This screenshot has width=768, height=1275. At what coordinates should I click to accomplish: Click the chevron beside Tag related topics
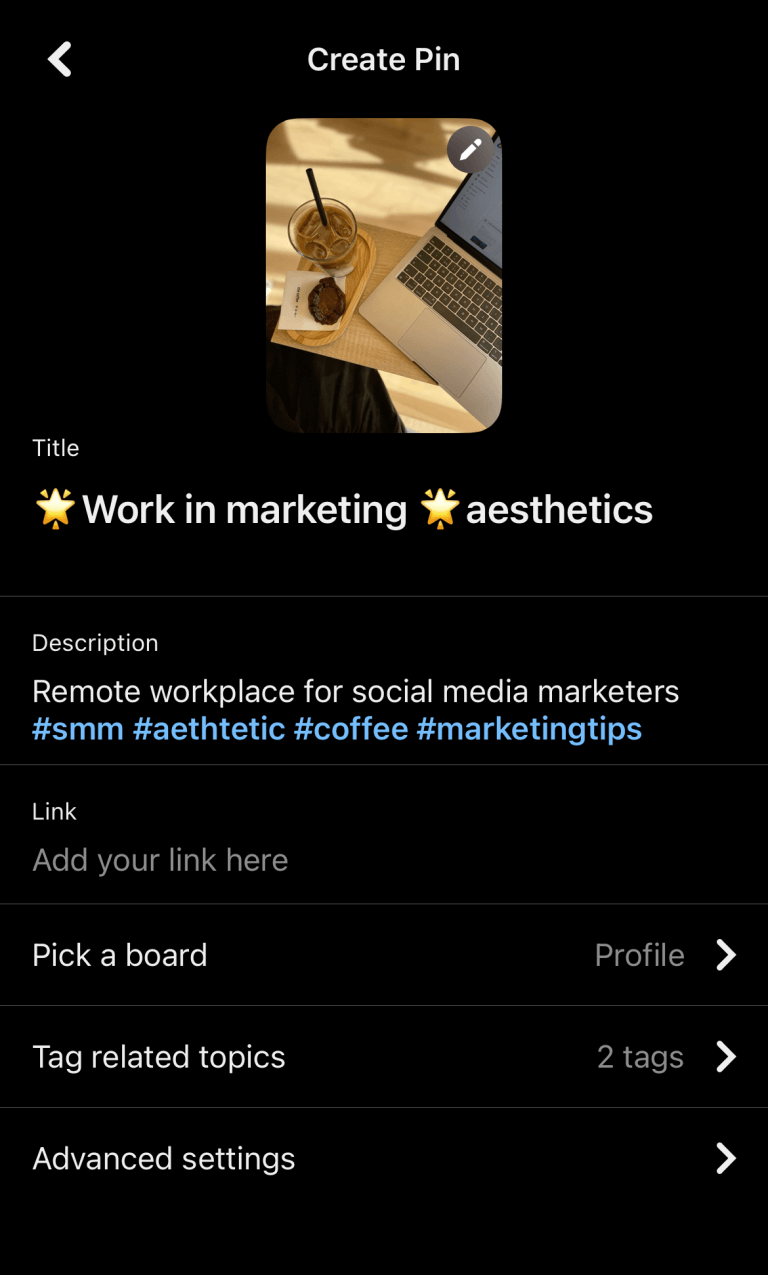pyautogui.click(x=727, y=1057)
